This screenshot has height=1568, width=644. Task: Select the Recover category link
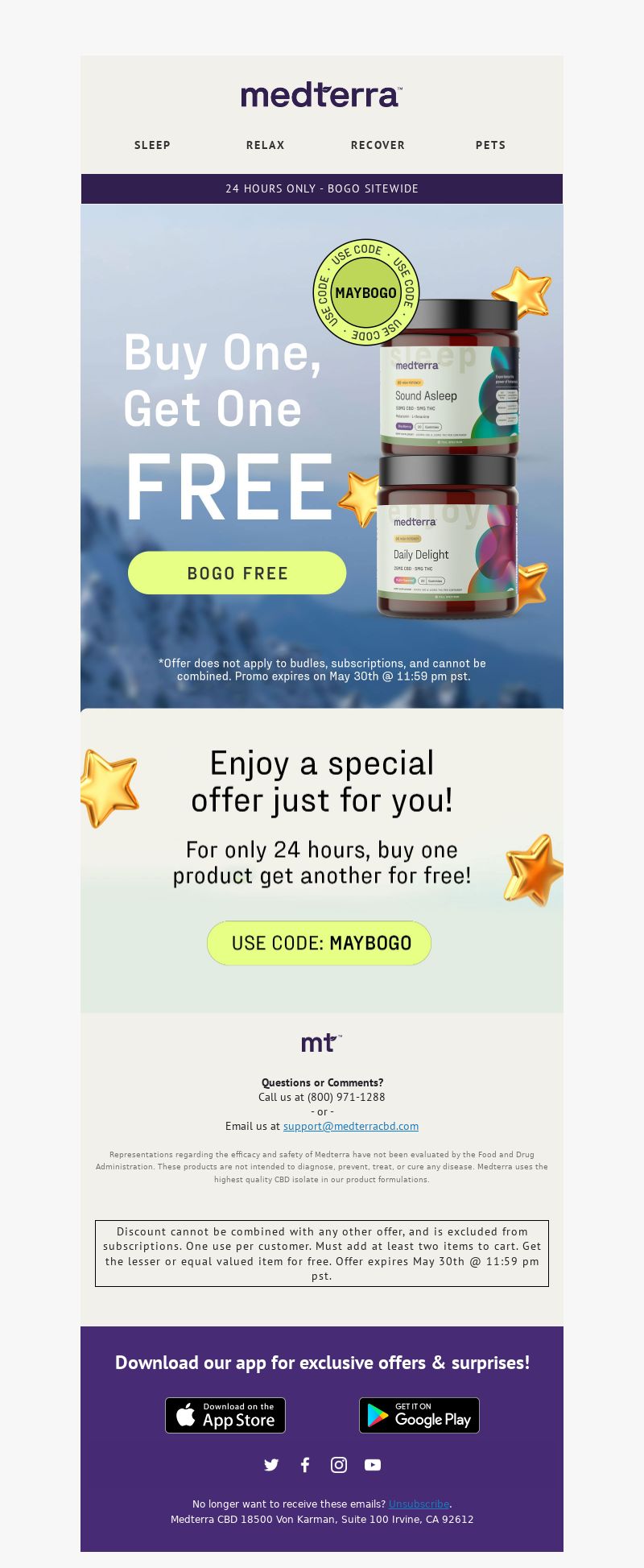tap(378, 145)
